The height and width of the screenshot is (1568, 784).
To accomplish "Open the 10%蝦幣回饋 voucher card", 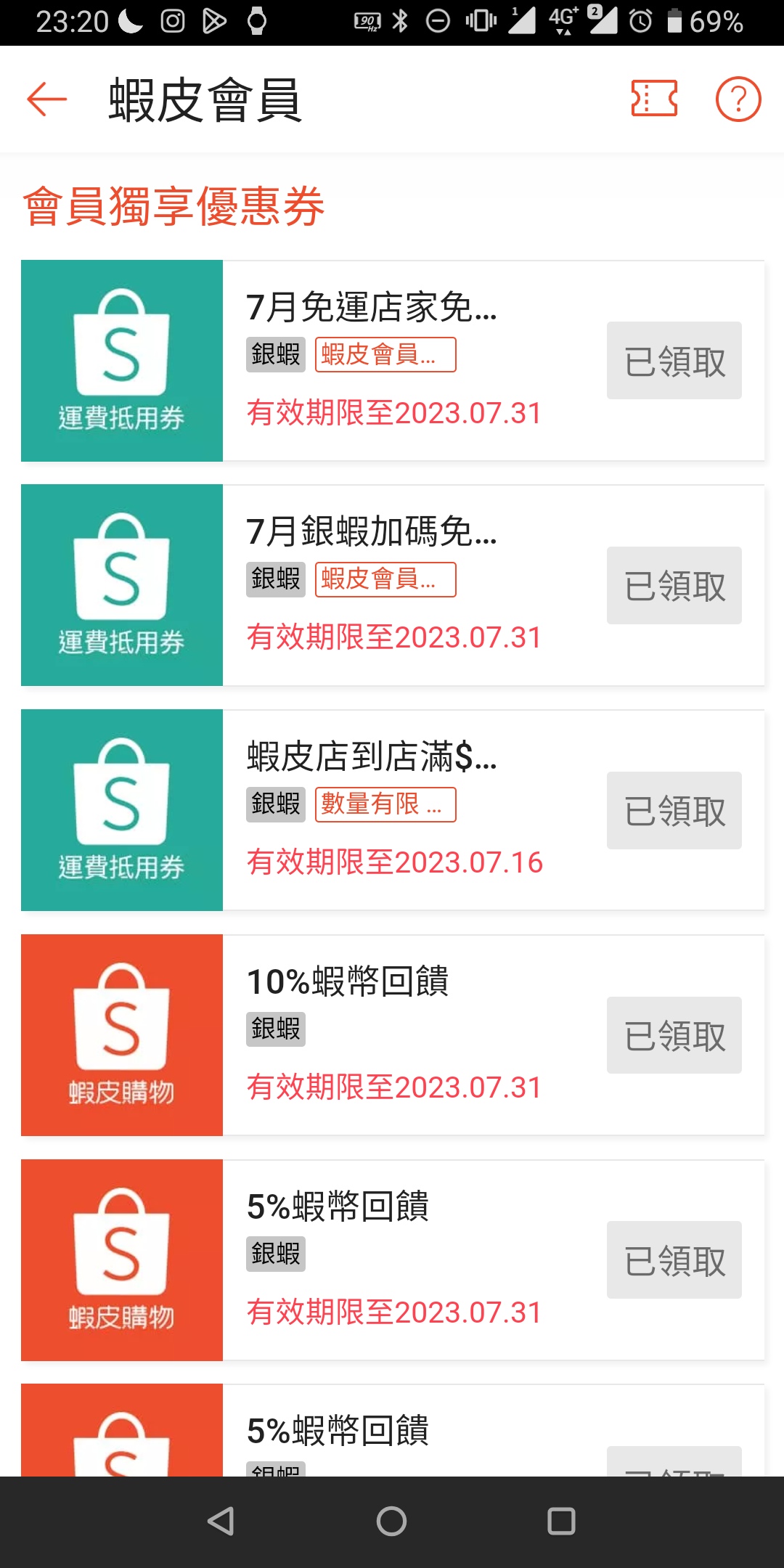I will pyautogui.click(x=393, y=1035).
